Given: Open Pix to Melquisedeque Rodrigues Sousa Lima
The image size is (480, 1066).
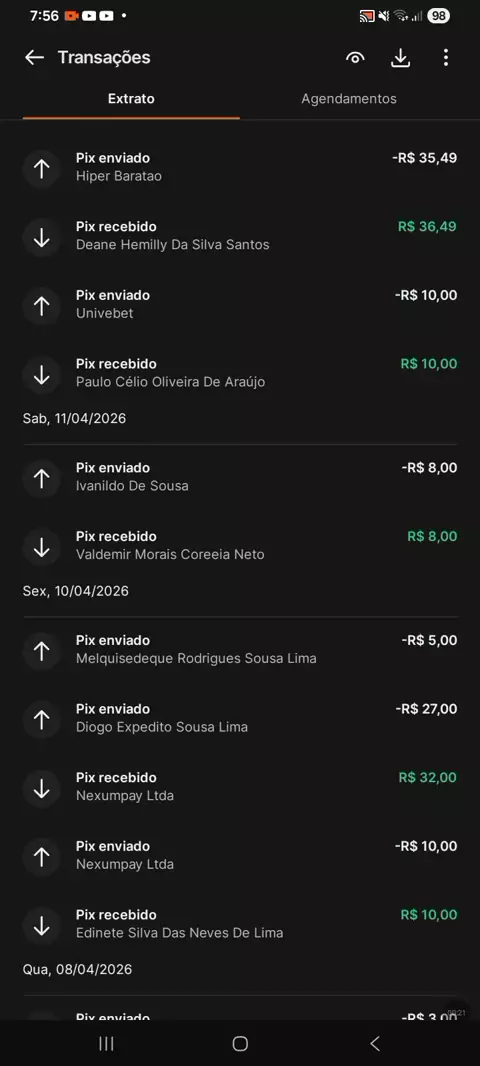Looking at the screenshot, I should [x=240, y=649].
